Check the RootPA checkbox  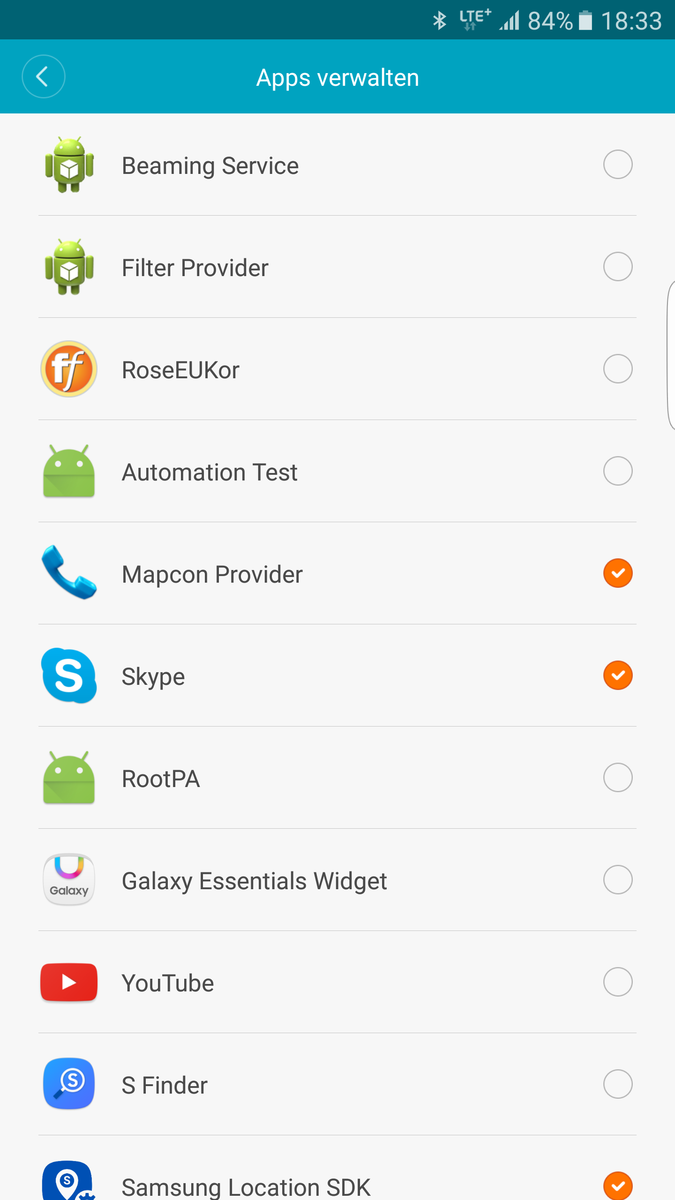618,777
